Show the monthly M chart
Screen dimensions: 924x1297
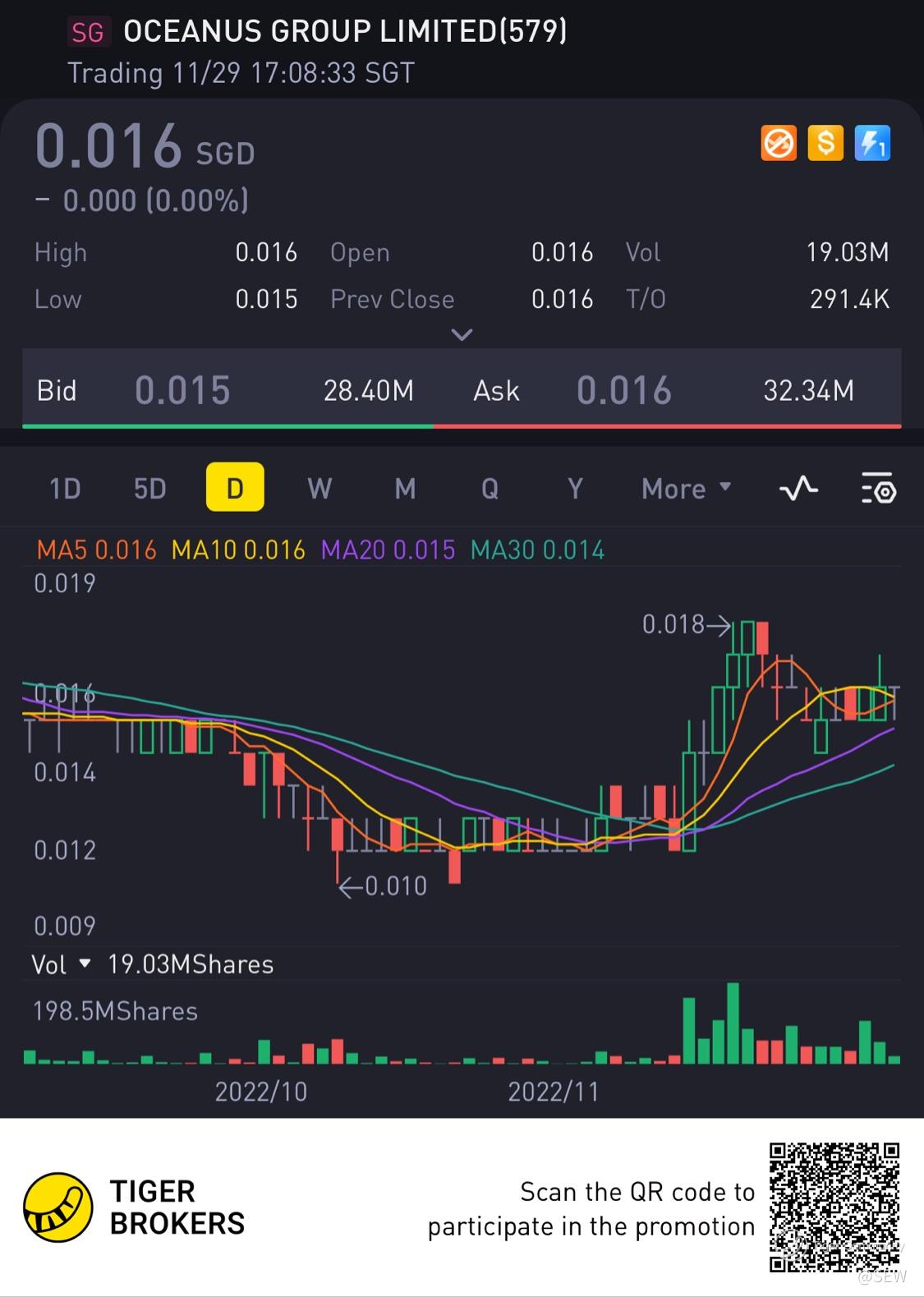click(405, 489)
